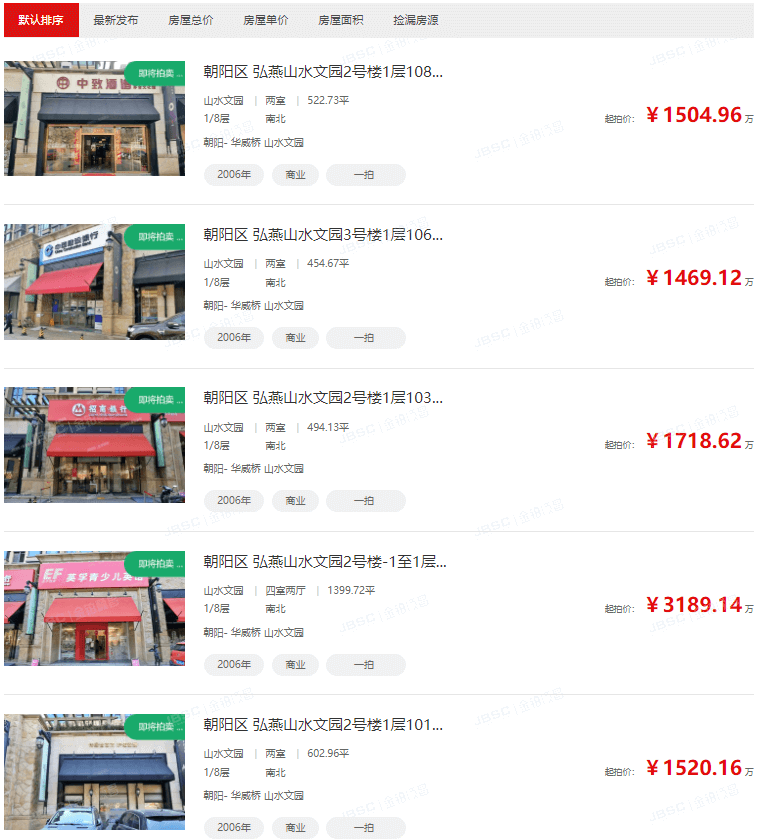
Task: Open the 2号楼1层101 listing priced 1520.16万
Action: tap(323, 724)
